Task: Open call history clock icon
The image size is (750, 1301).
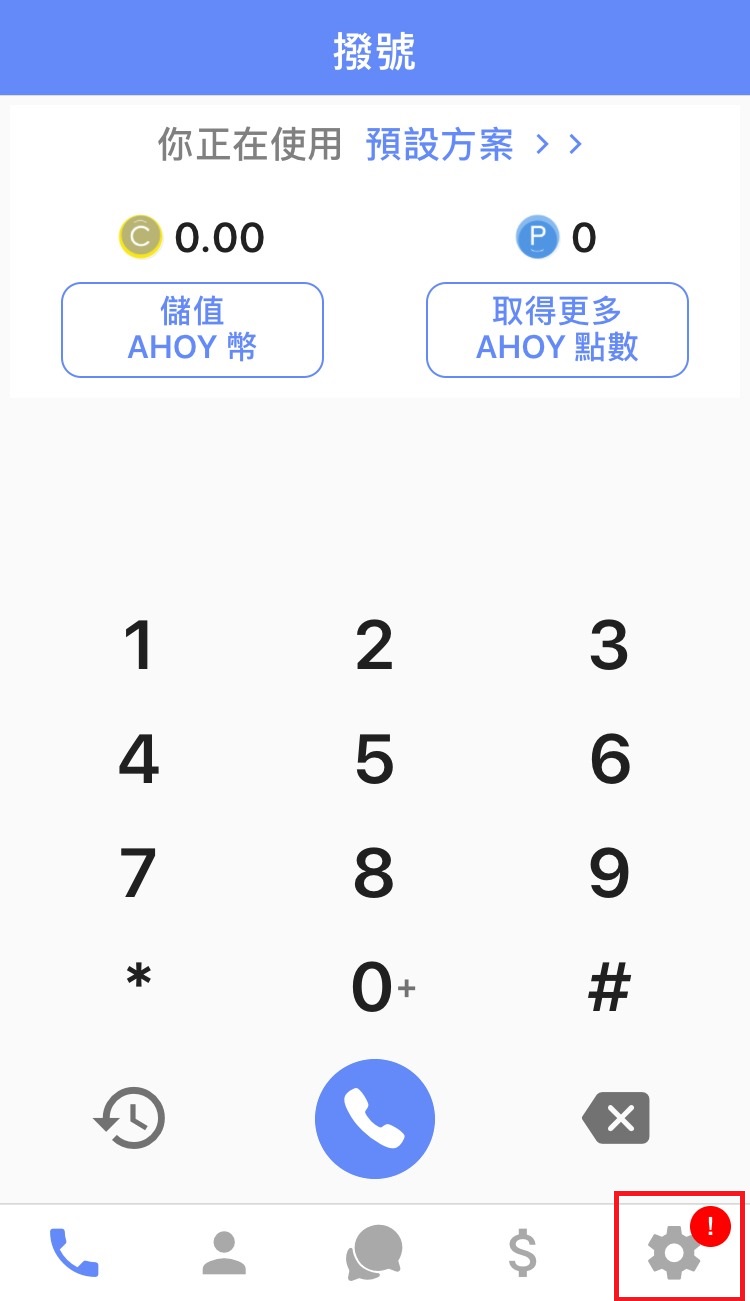Action: click(x=130, y=1118)
